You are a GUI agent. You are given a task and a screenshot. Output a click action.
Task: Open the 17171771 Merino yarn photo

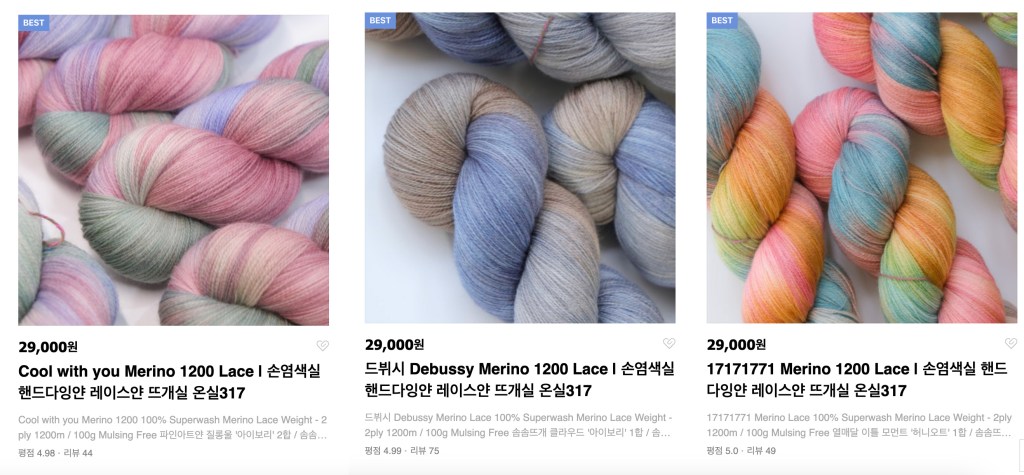click(x=861, y=168)
